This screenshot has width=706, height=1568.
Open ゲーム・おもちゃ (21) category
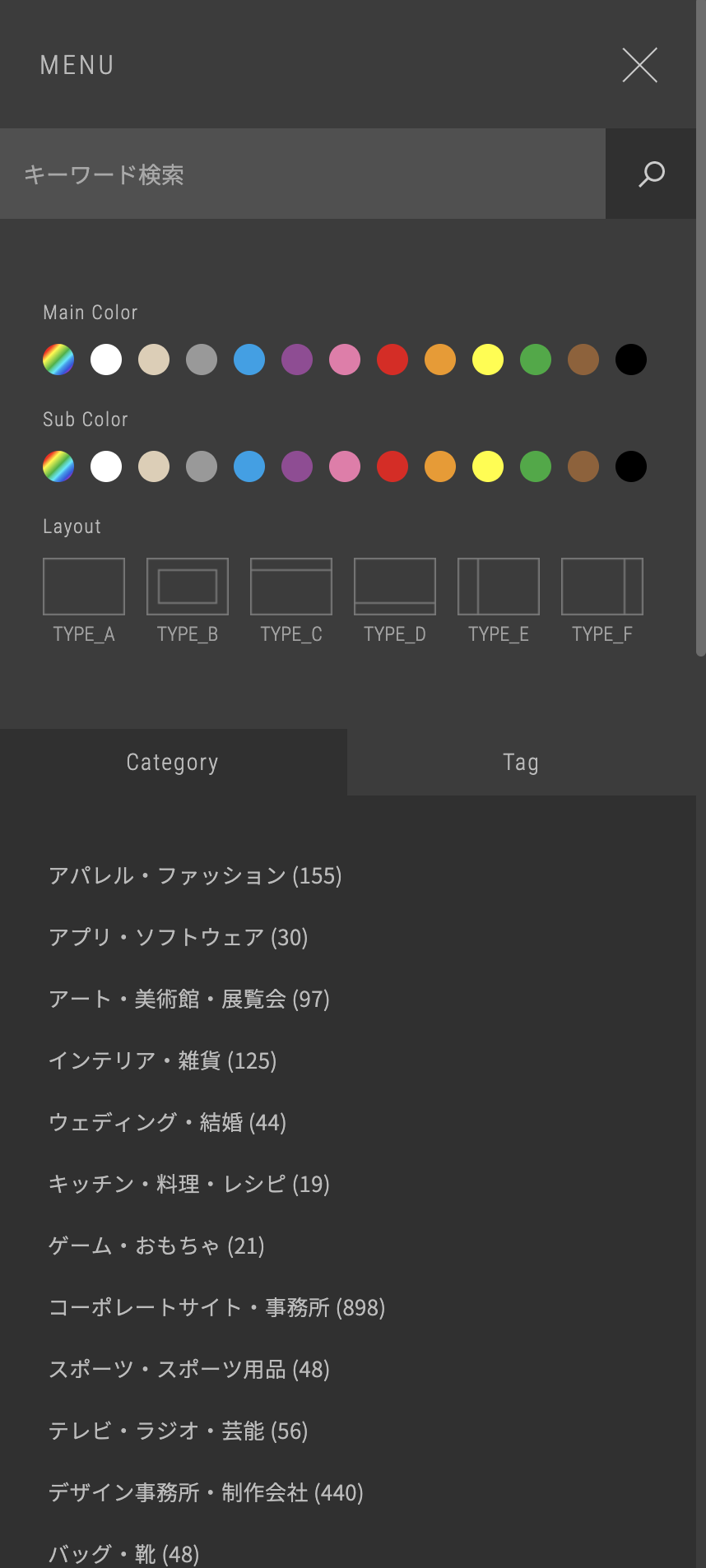[156, 1246]
